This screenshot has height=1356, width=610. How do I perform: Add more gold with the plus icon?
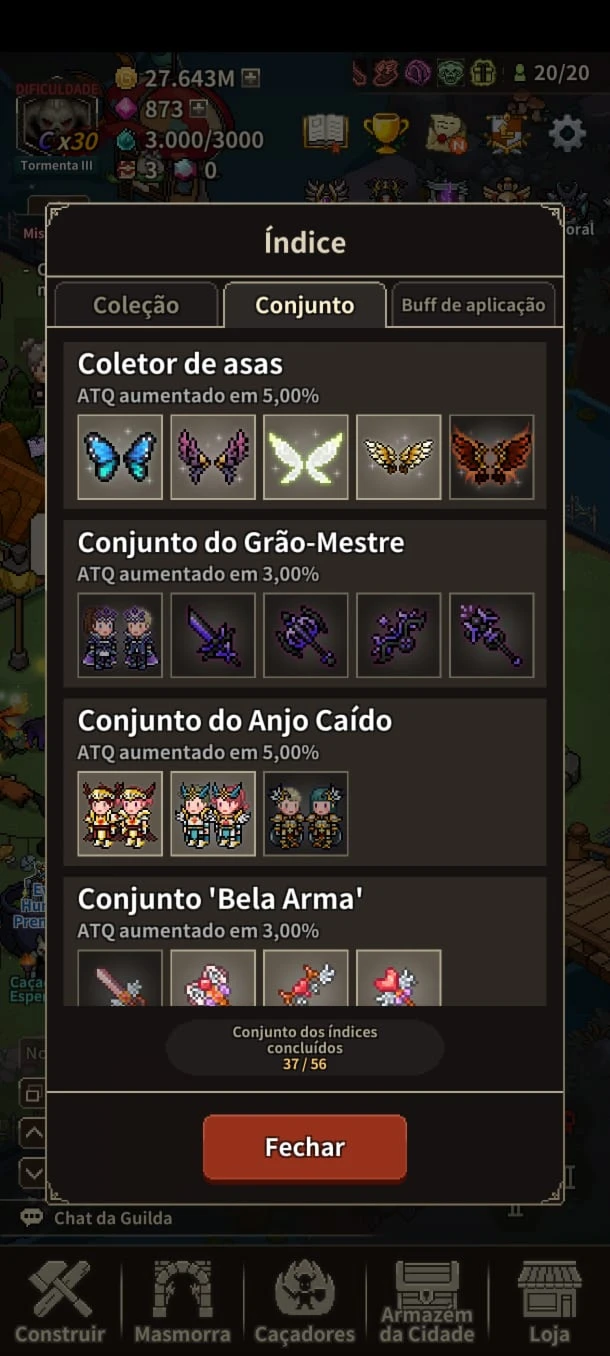(252, 77)
